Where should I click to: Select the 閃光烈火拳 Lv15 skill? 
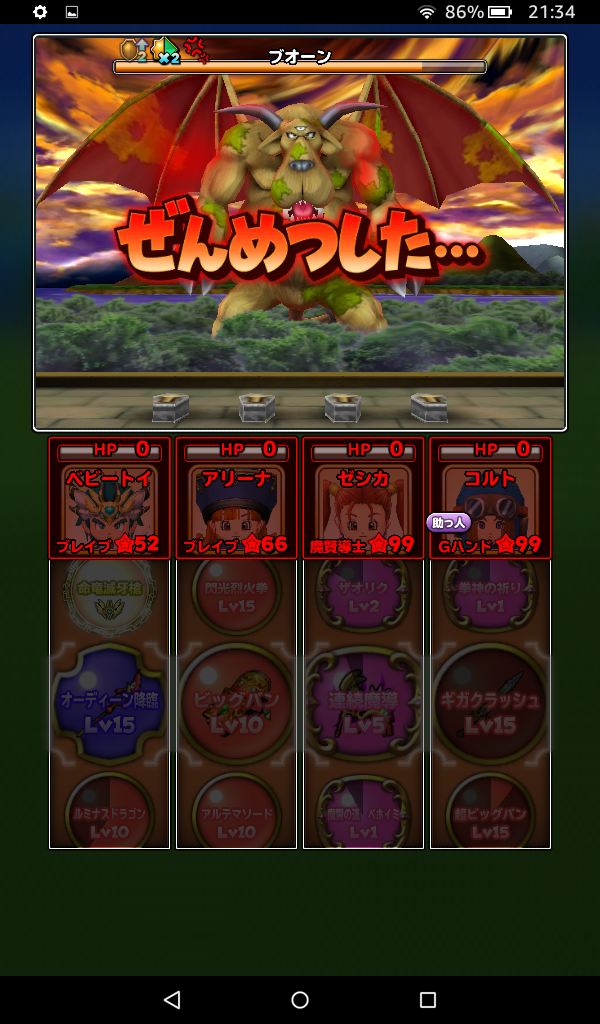(236, 595)
